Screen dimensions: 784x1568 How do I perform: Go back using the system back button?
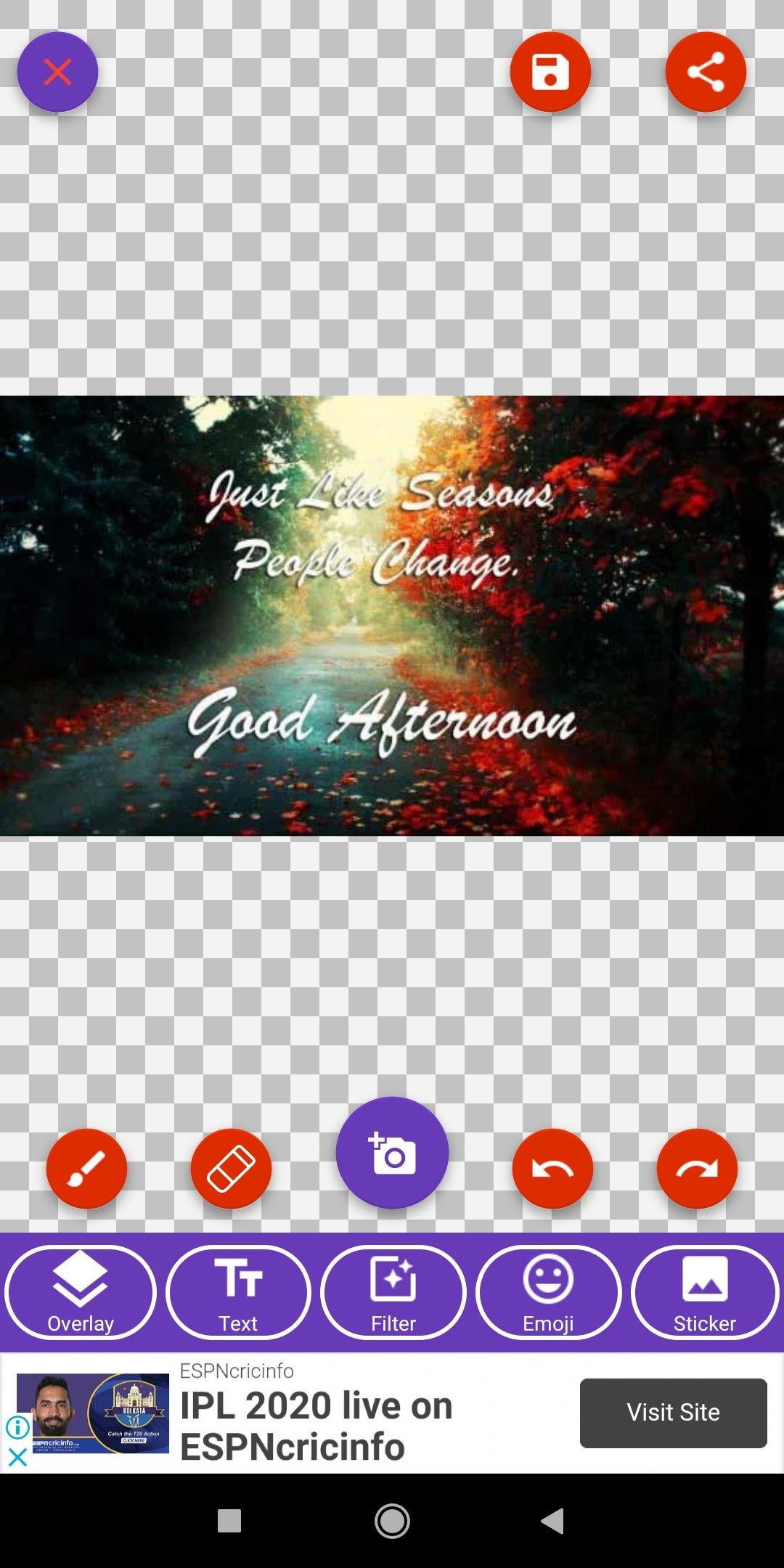[x=553, y=1520]
